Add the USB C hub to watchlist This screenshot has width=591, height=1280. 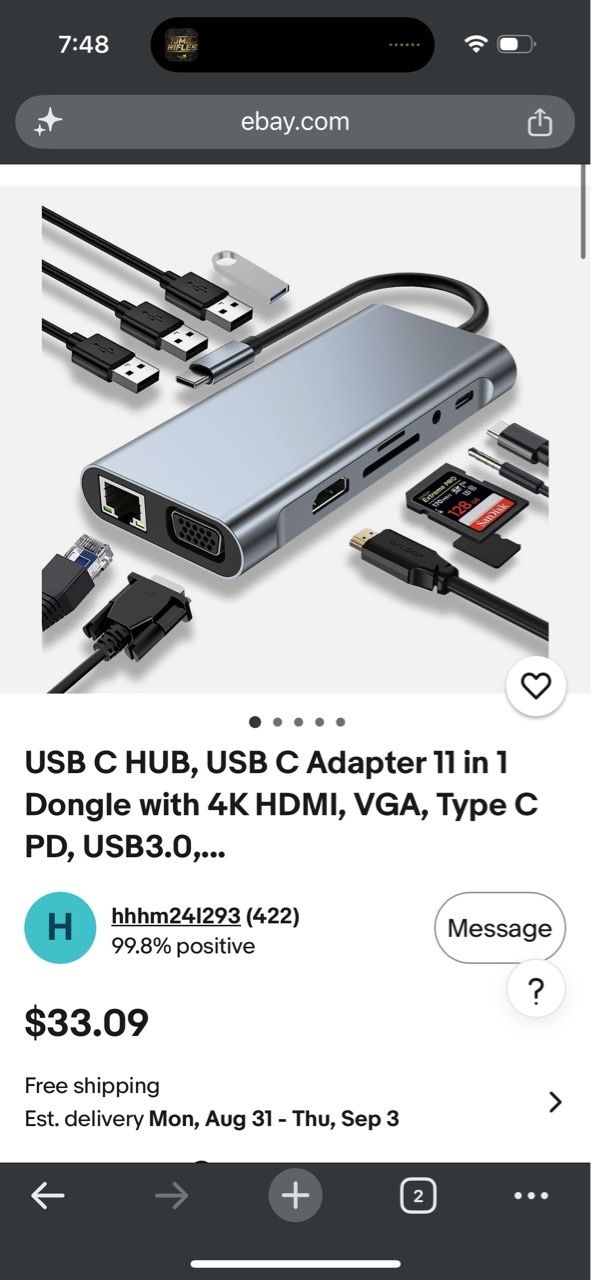[537, 686]
